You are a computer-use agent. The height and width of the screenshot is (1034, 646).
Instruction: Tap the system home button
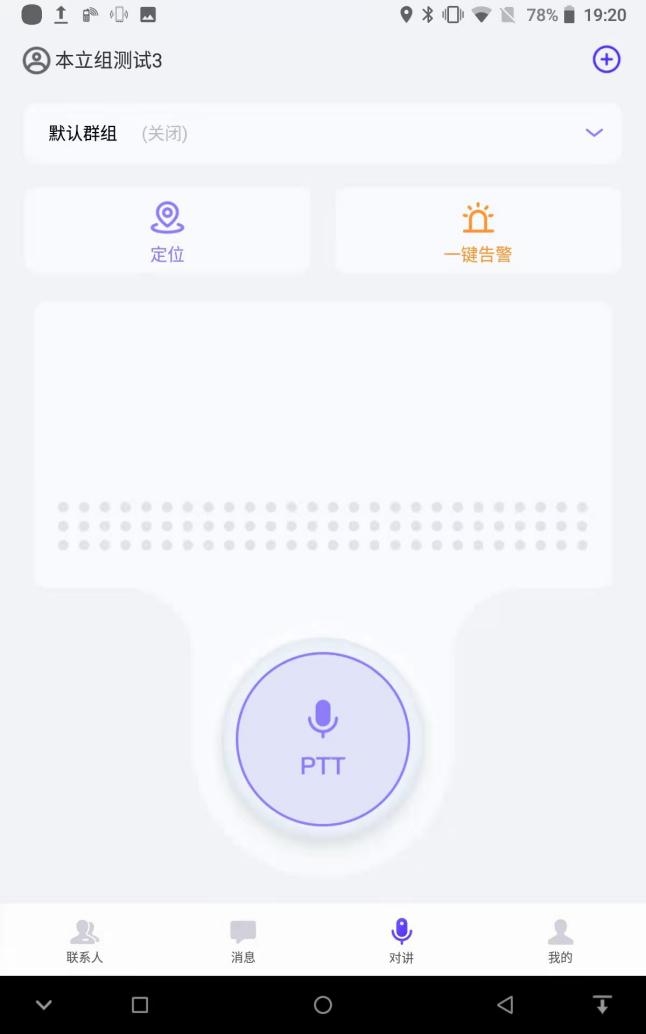click(x=322, y=1005)
